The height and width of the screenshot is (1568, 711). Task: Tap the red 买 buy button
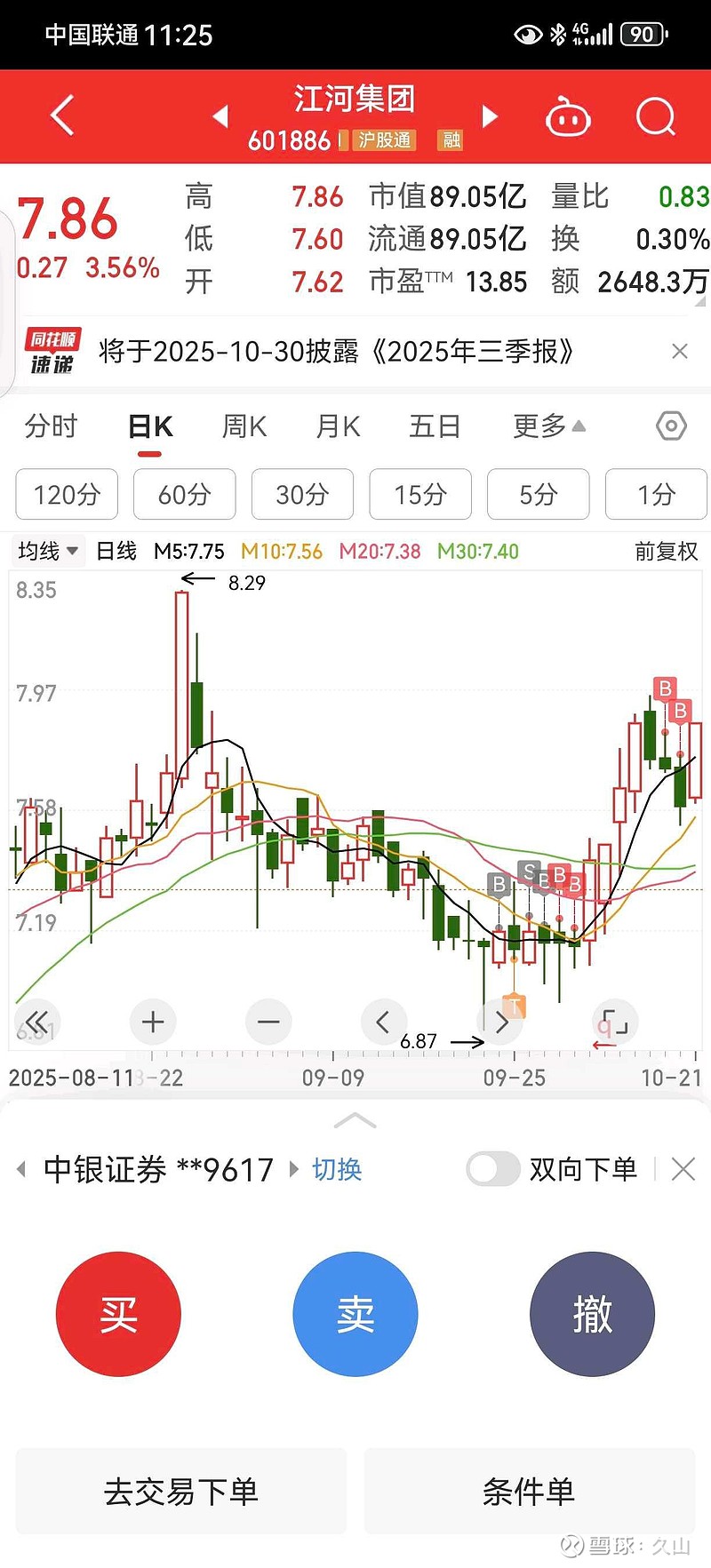(118, 1314)
